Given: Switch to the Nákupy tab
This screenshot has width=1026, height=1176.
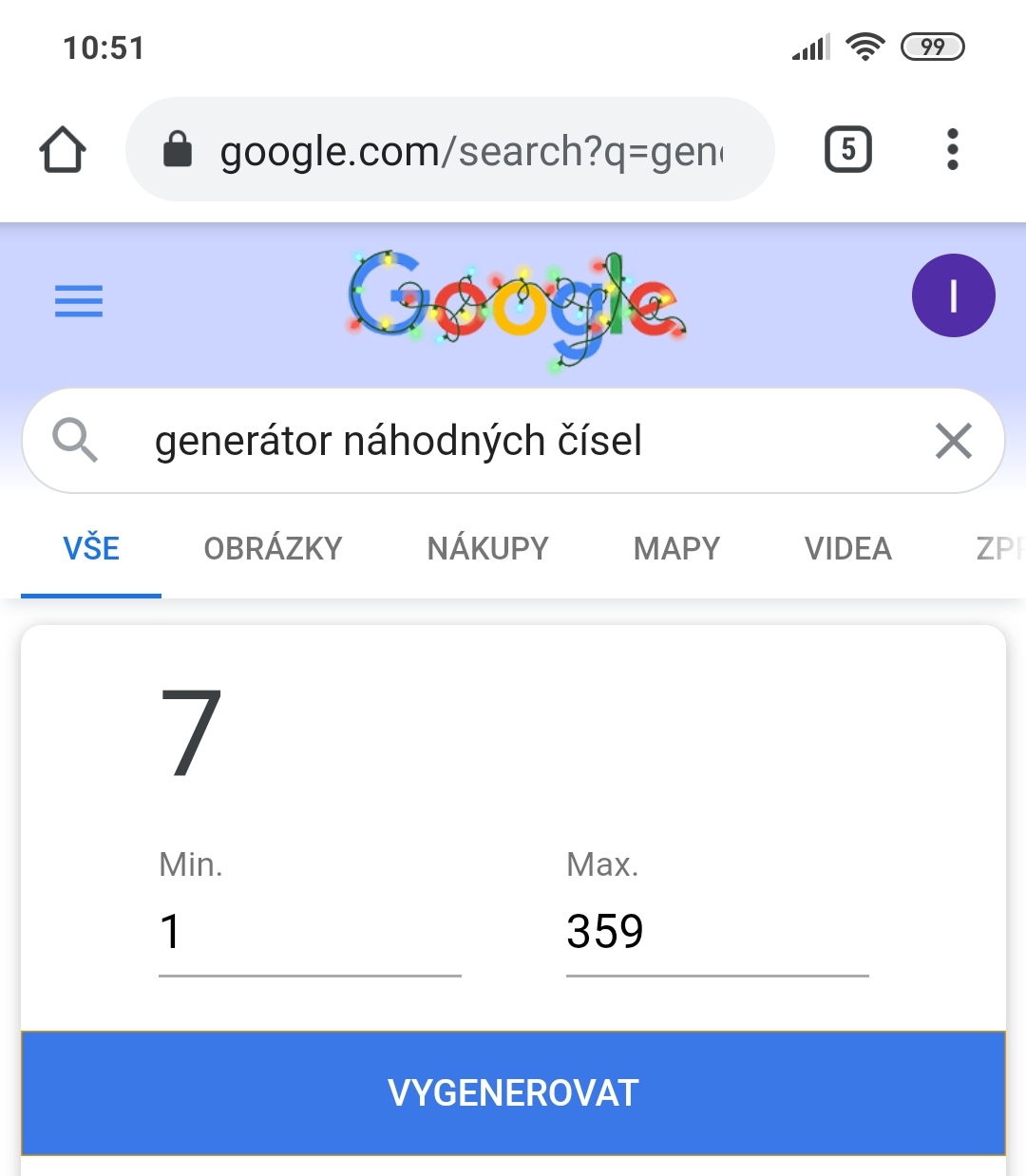Looking at the screenshot, I should tap(487, 549).
